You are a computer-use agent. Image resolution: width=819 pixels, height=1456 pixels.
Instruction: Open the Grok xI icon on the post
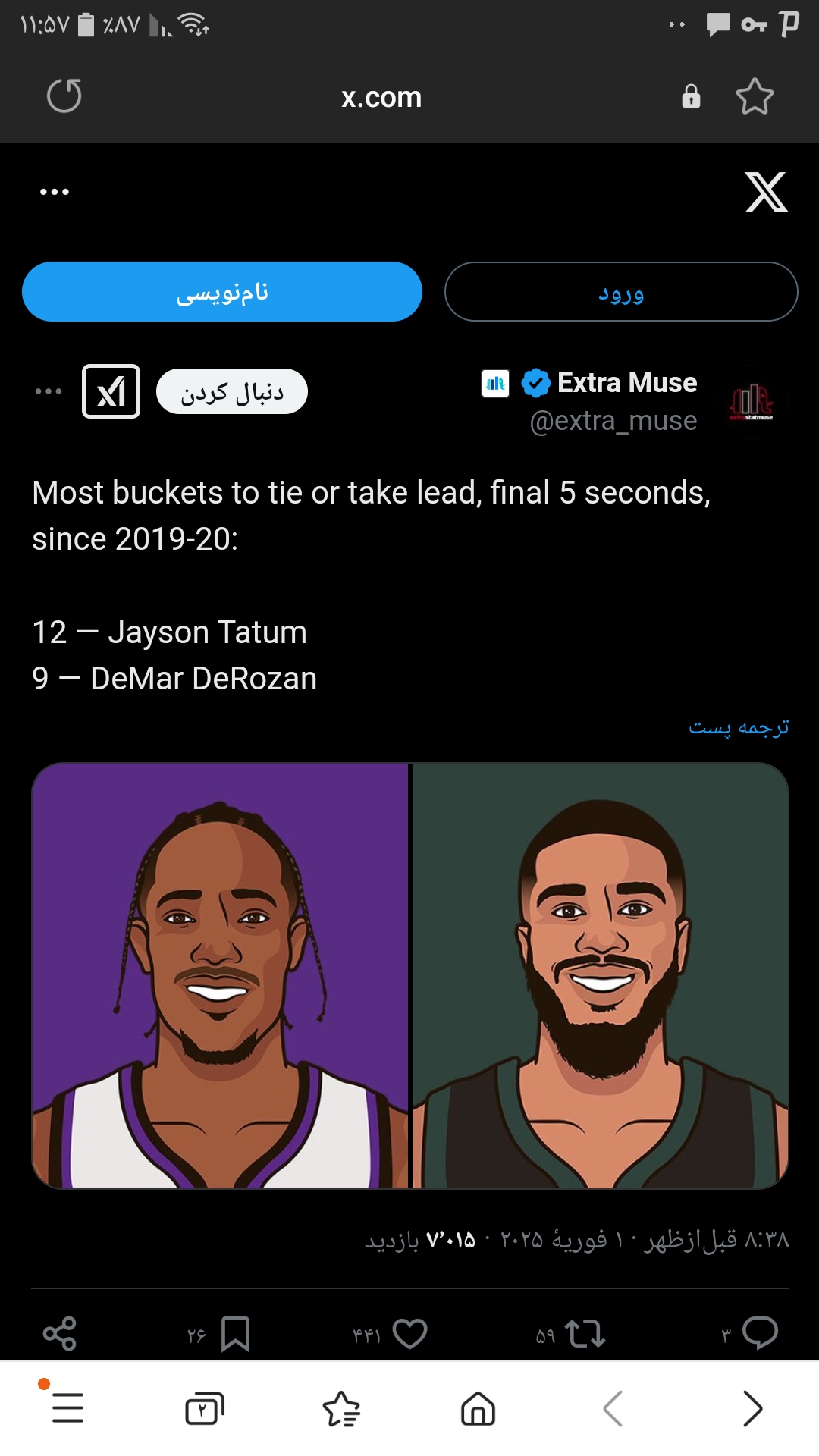[111, 391]
